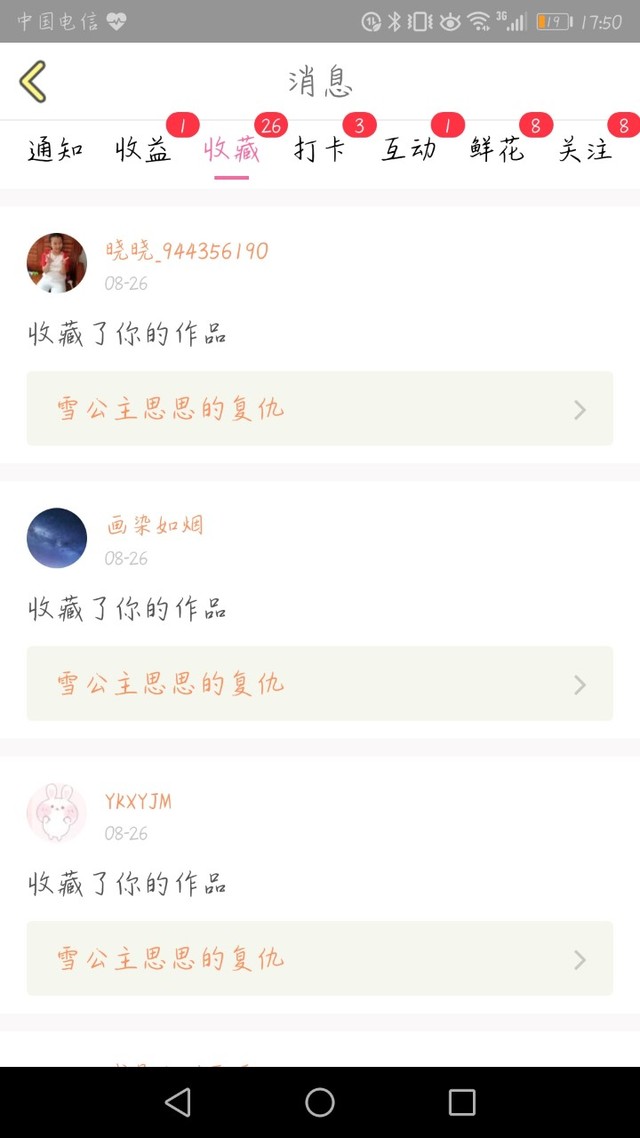
Task: Switch to the 互动 tab
Action: (x=408, y=151)
